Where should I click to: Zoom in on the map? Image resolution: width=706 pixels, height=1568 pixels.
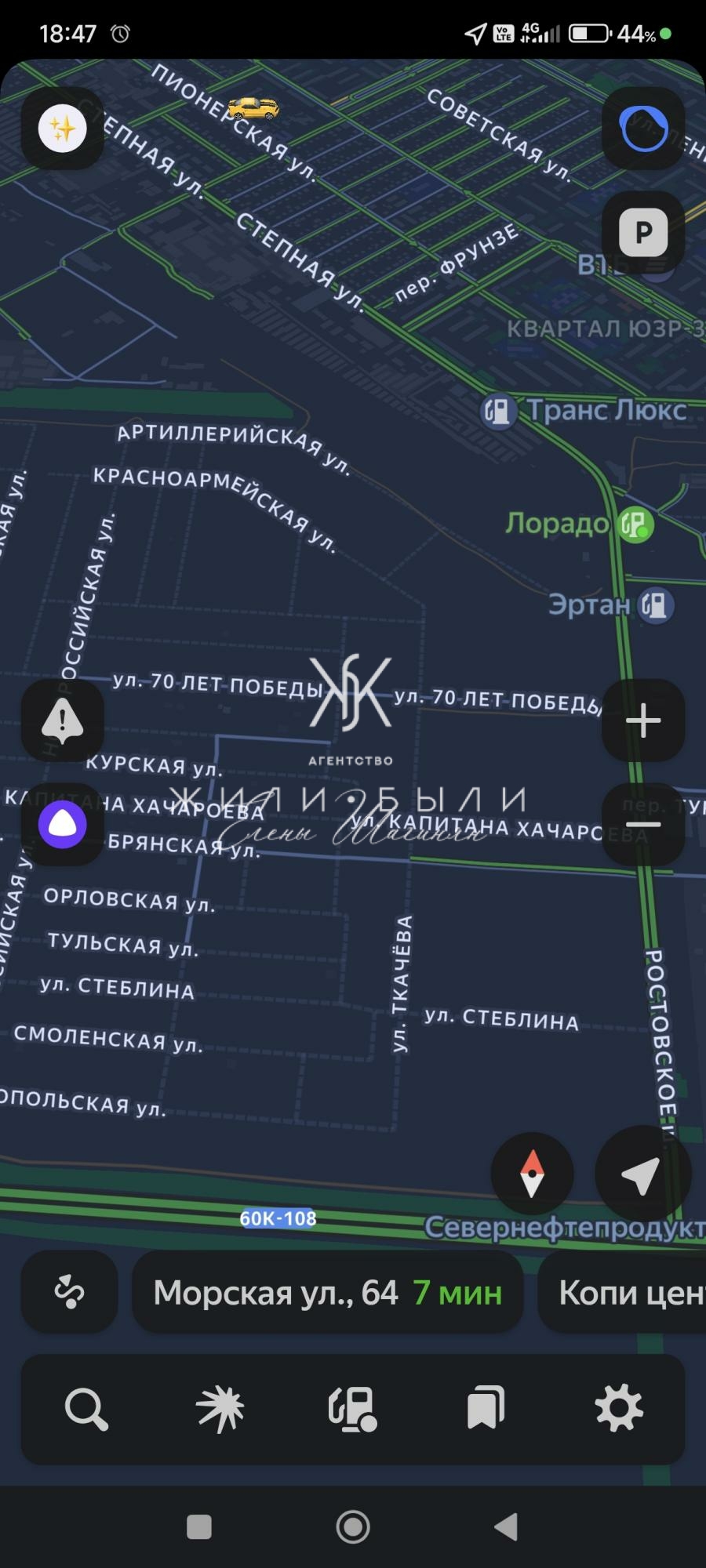pyautogui.click(x=643, y=720)
